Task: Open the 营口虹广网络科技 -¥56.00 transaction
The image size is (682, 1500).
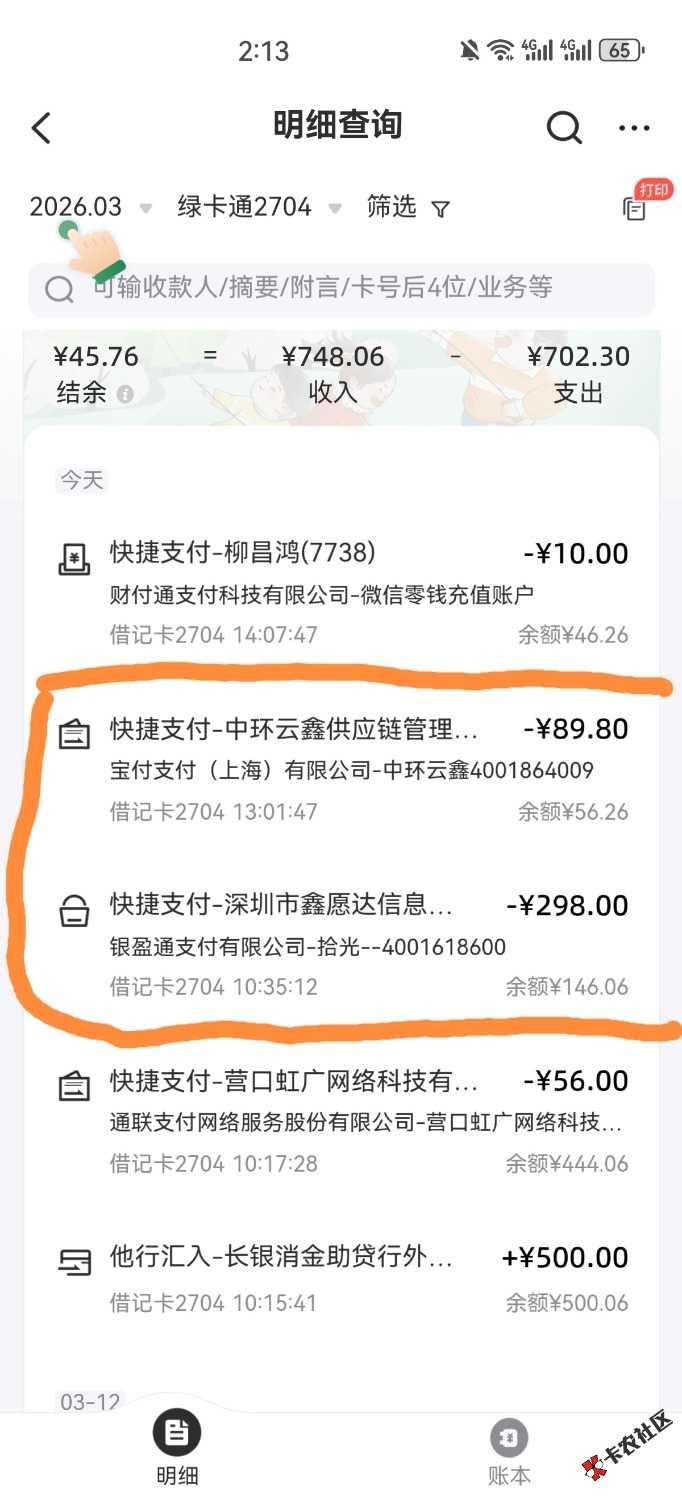Action: 342,1121
